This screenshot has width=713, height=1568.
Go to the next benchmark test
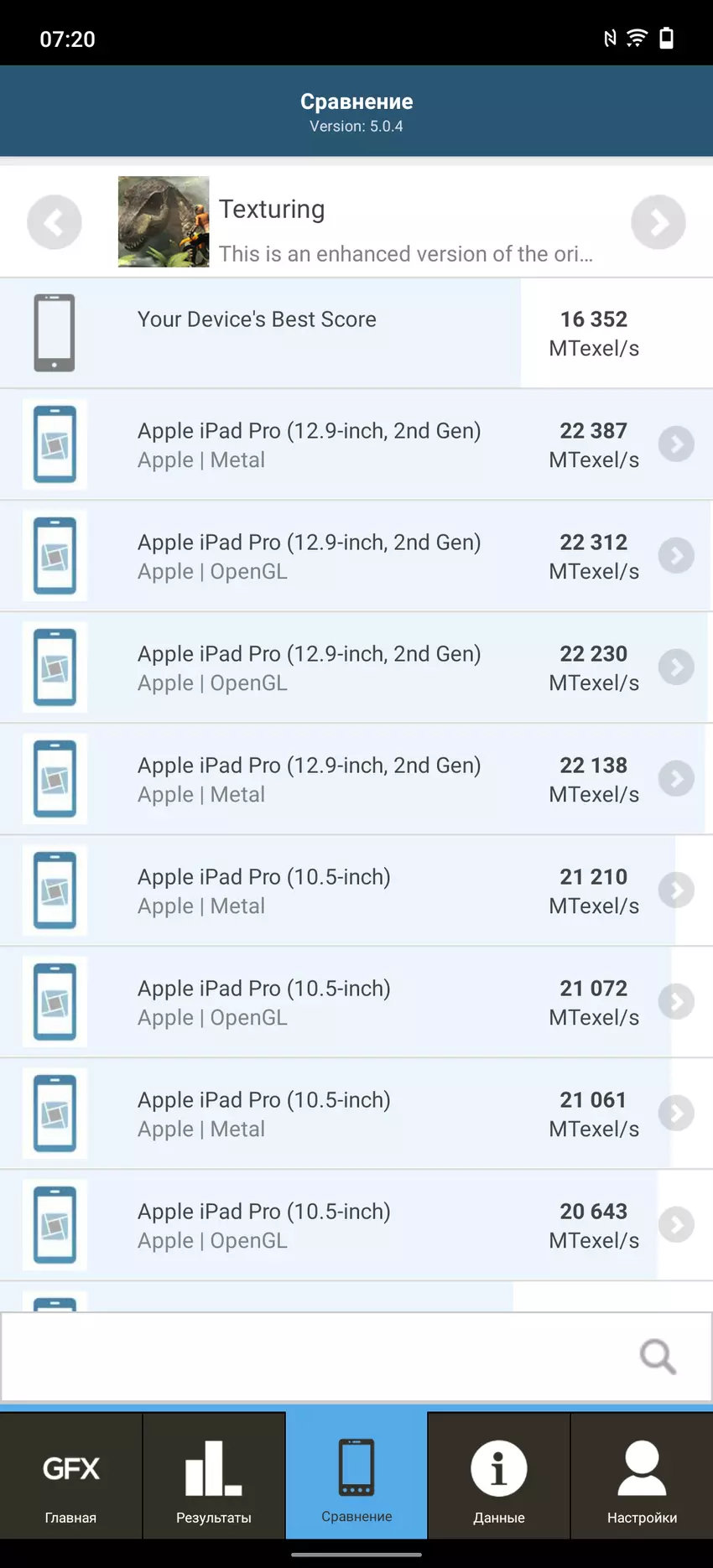click(x=658, y=222)
